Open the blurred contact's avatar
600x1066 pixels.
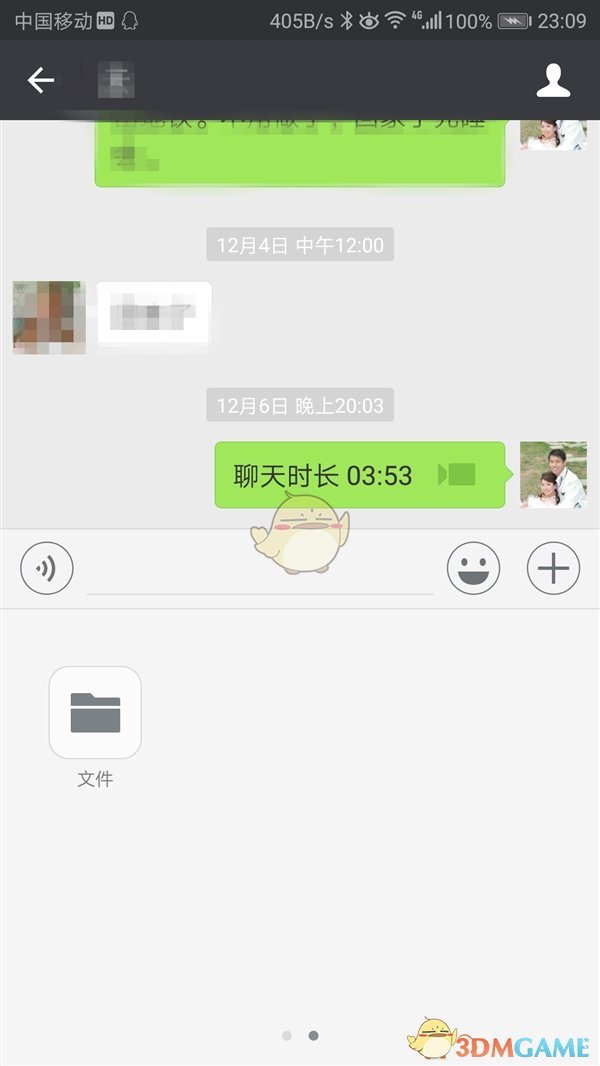point(48,317)
